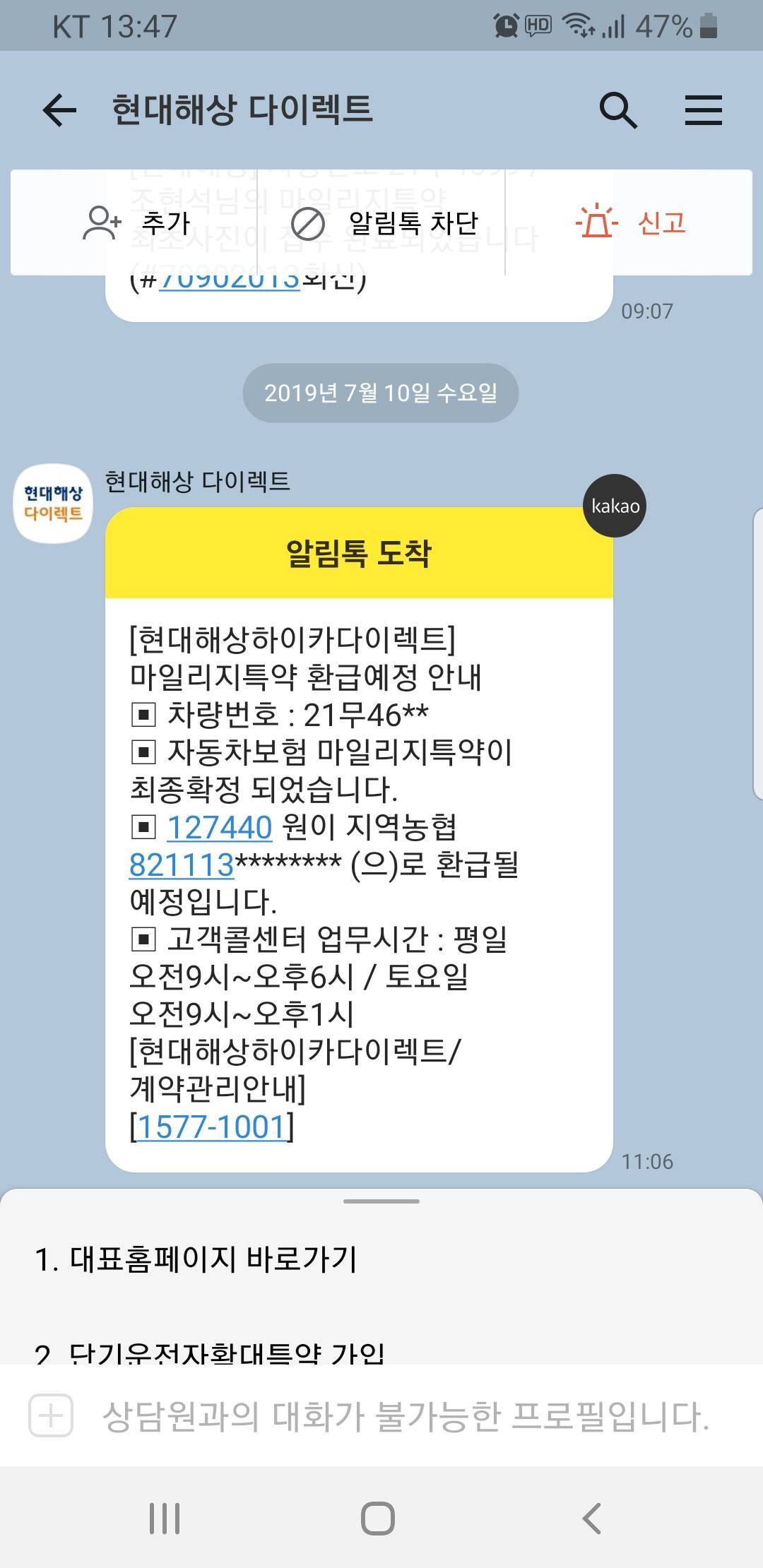Open the recent apps system button
The image size is (763, 1568).
165,1518
